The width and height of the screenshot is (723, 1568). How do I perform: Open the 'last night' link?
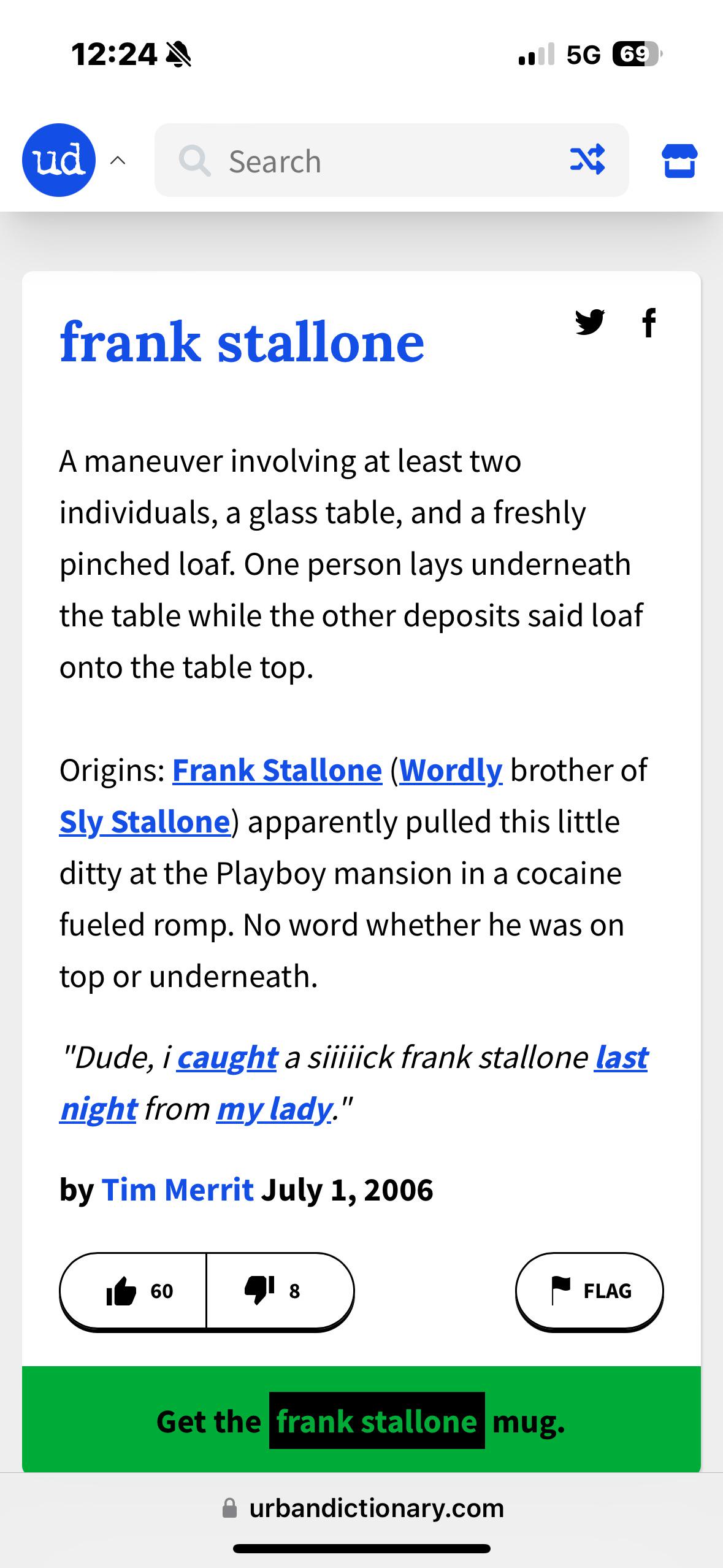[x=621, y=1057]
